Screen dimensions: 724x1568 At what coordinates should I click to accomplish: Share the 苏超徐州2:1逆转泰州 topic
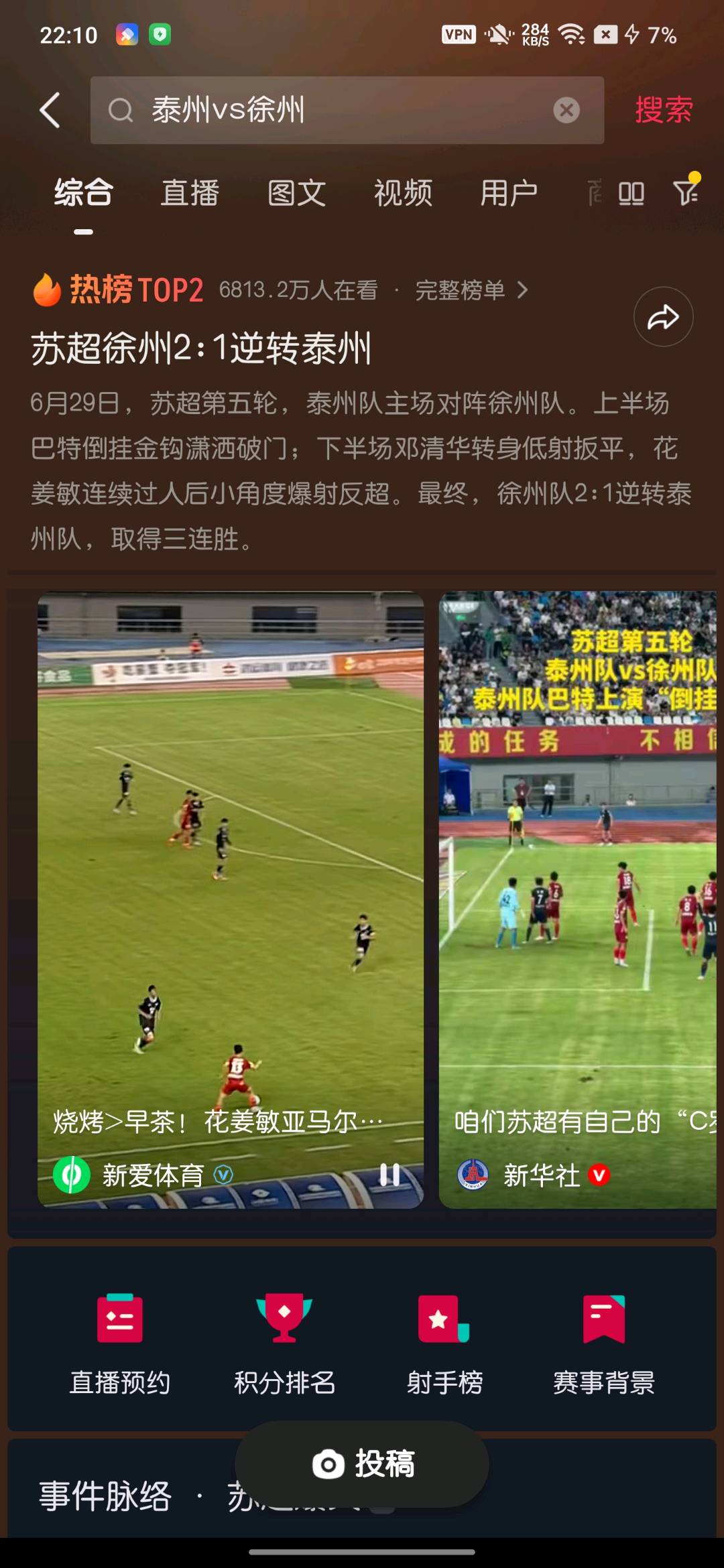(663, 317)
